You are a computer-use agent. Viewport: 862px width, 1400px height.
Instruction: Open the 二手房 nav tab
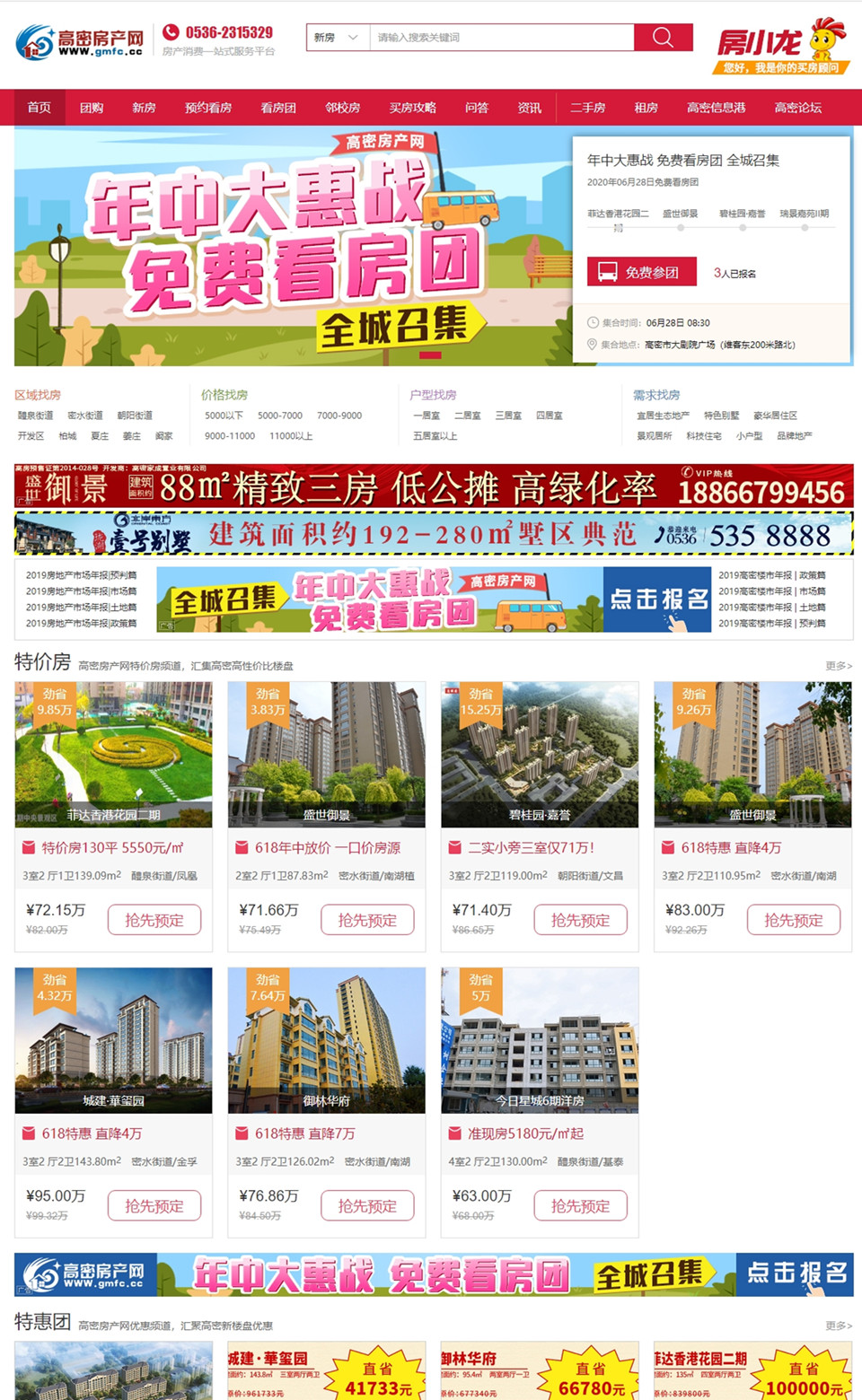point(587,108)
